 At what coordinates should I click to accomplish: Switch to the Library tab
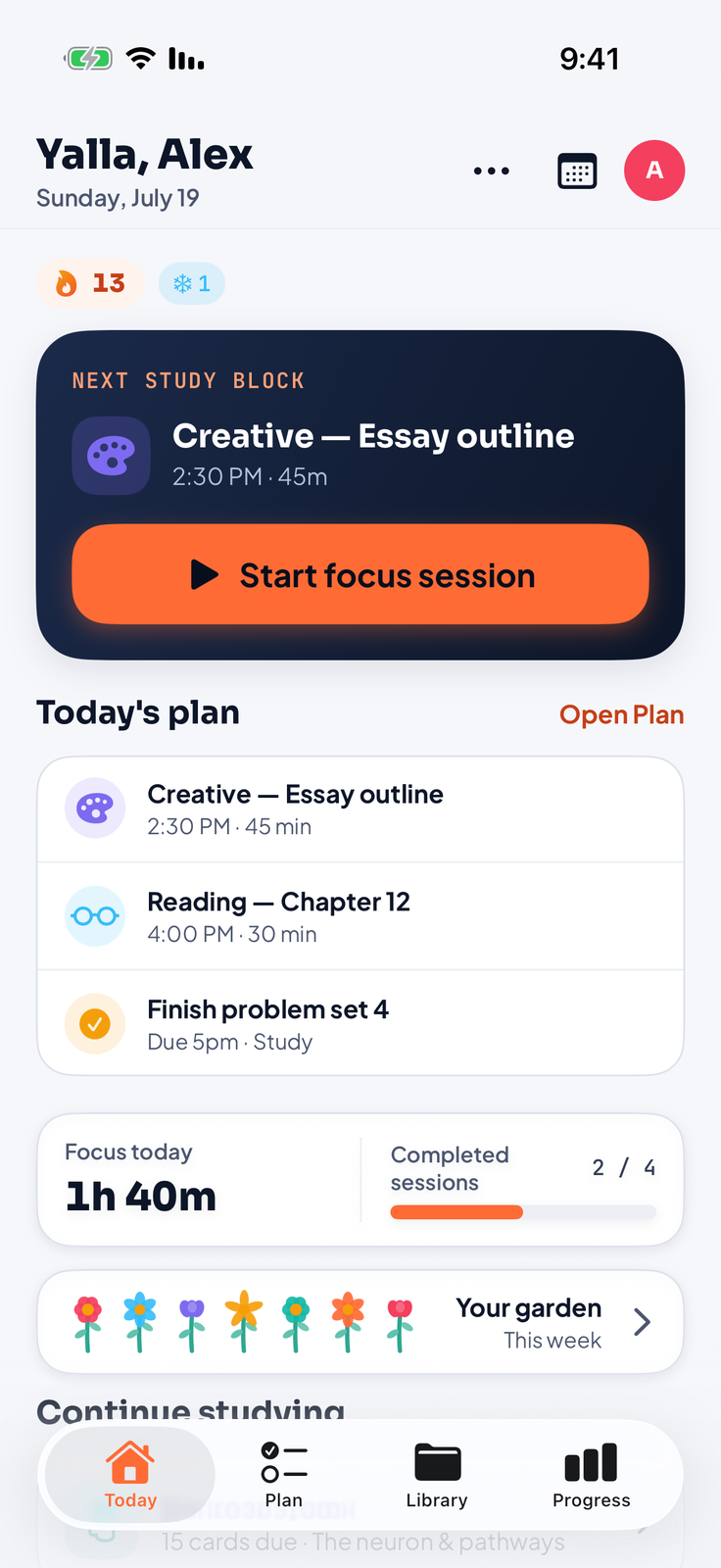(437, 1475)
